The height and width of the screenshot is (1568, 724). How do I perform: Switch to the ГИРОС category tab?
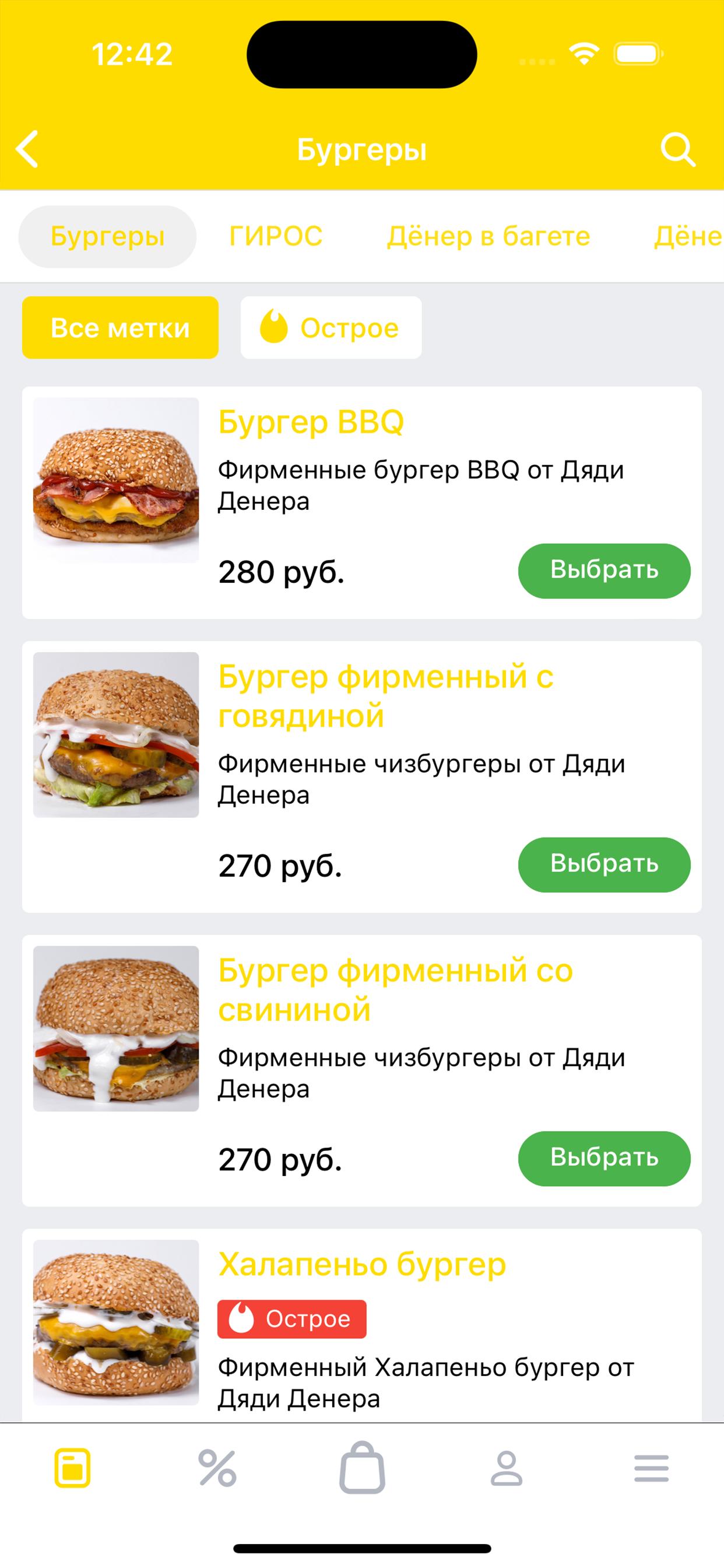276,236
